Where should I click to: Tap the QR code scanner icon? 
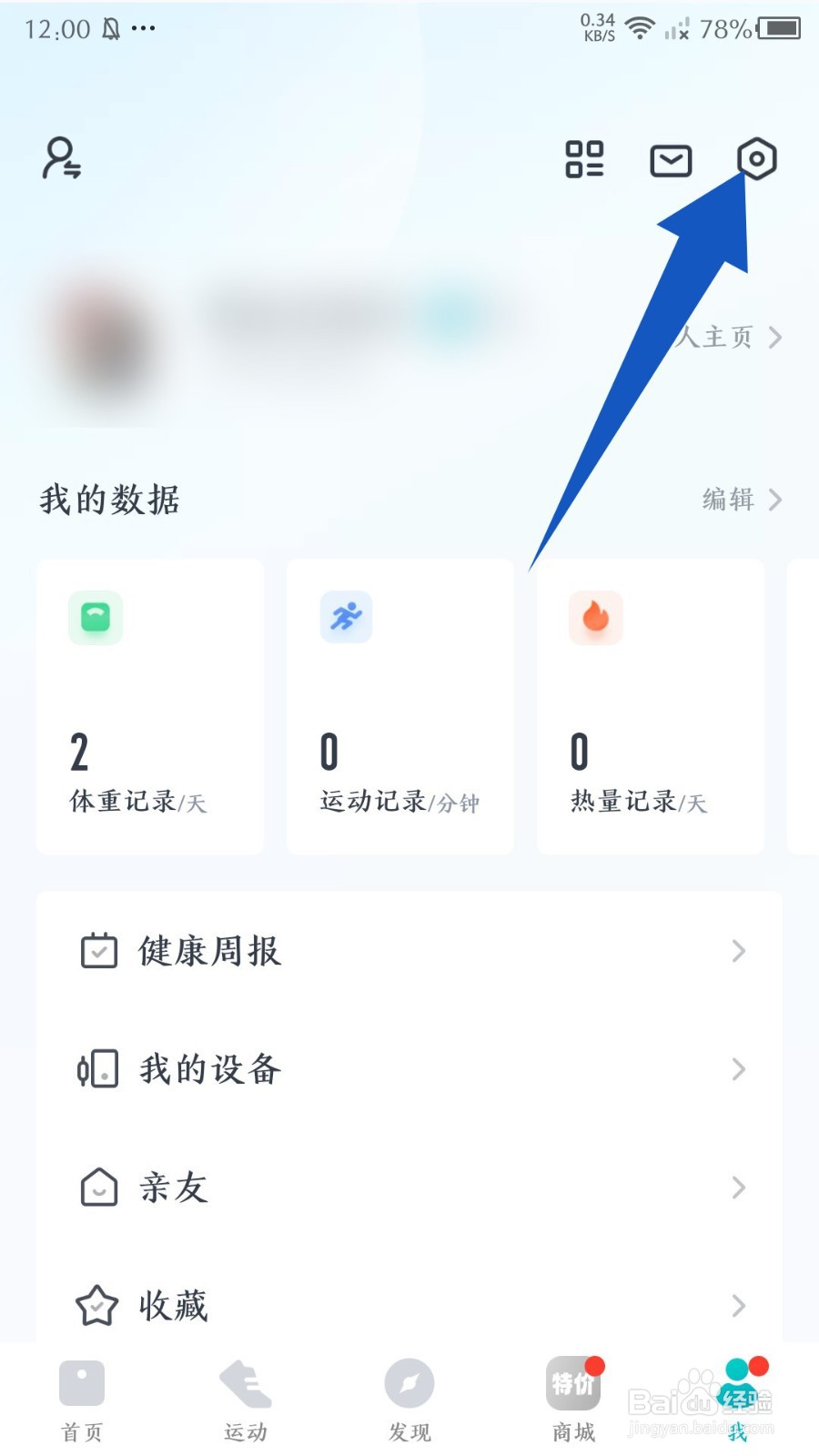(x=585, y=159)
